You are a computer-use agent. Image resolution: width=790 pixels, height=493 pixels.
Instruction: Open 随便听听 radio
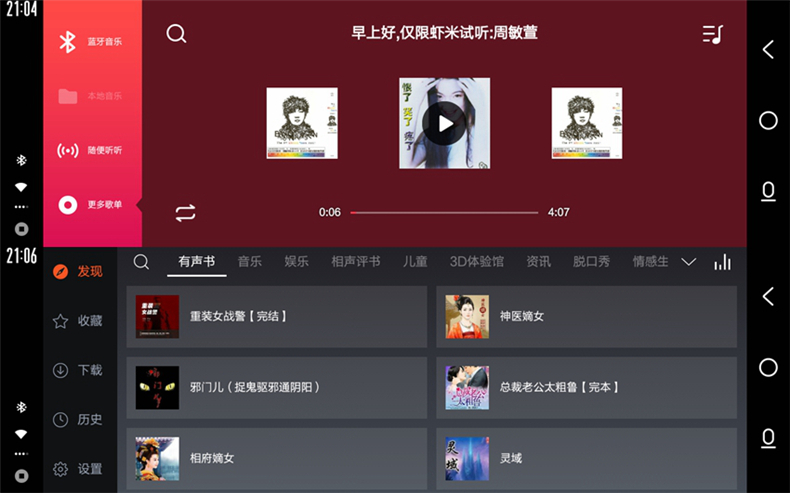92,150
